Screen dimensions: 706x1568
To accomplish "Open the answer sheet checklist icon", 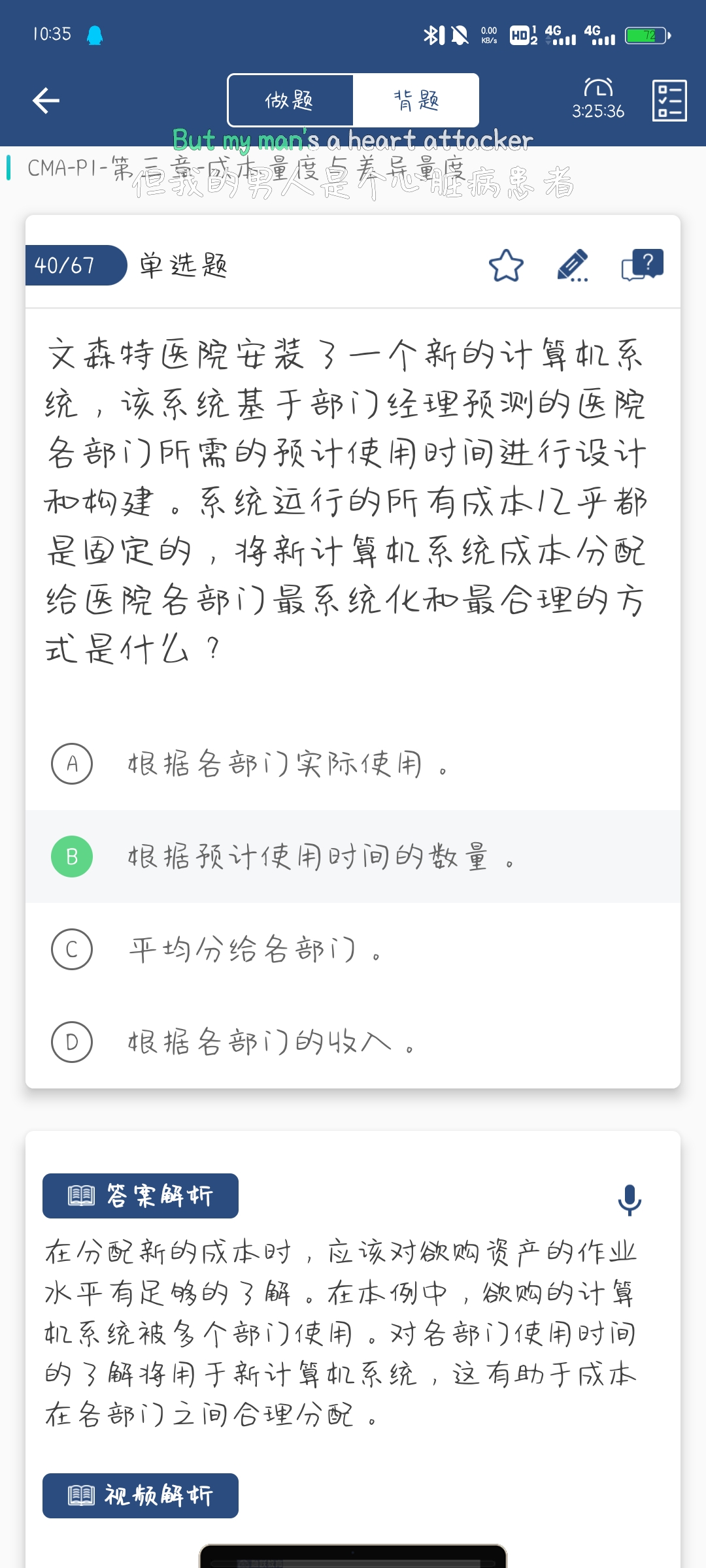I will tap(669, 101).
